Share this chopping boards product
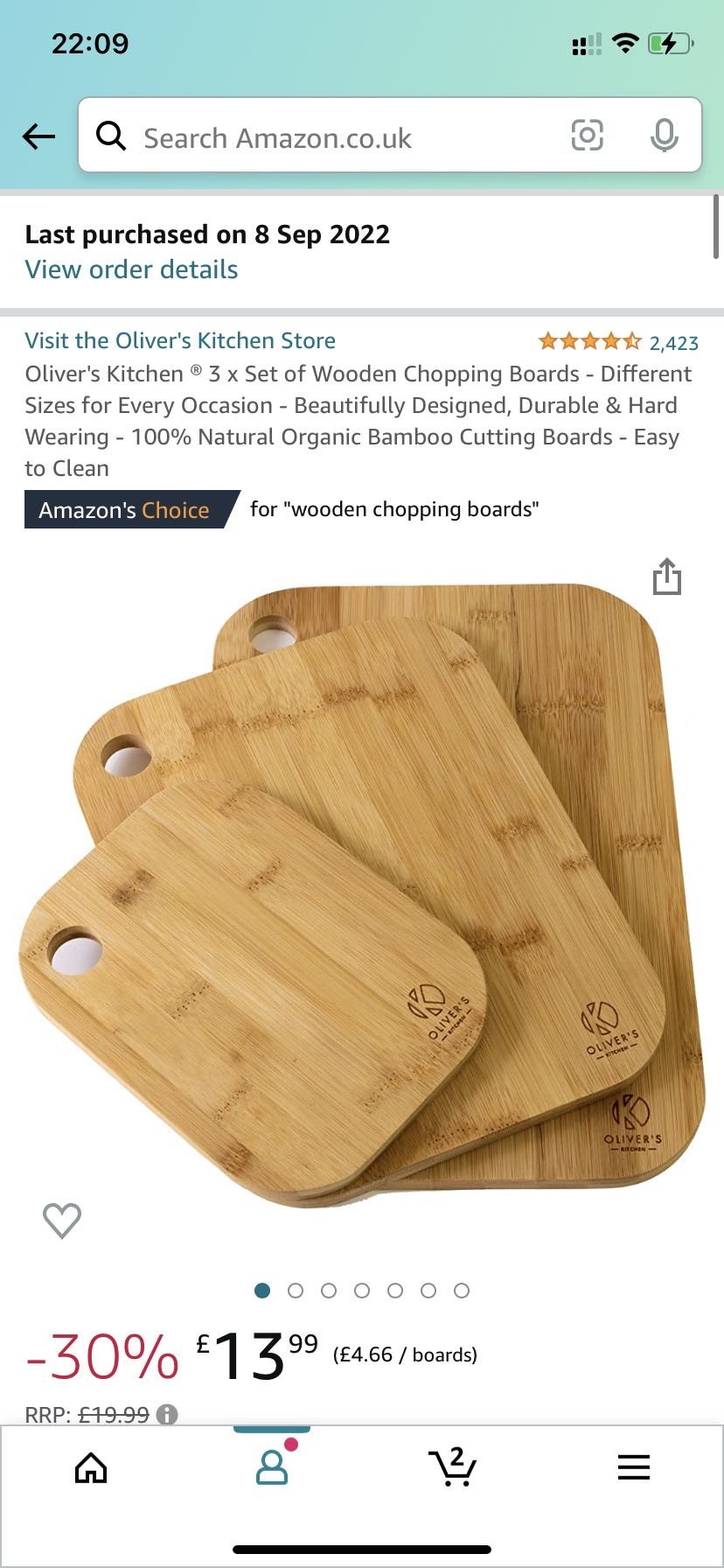Image resolution: width=724 pixels, height=1568 pixels. (666, 577)
